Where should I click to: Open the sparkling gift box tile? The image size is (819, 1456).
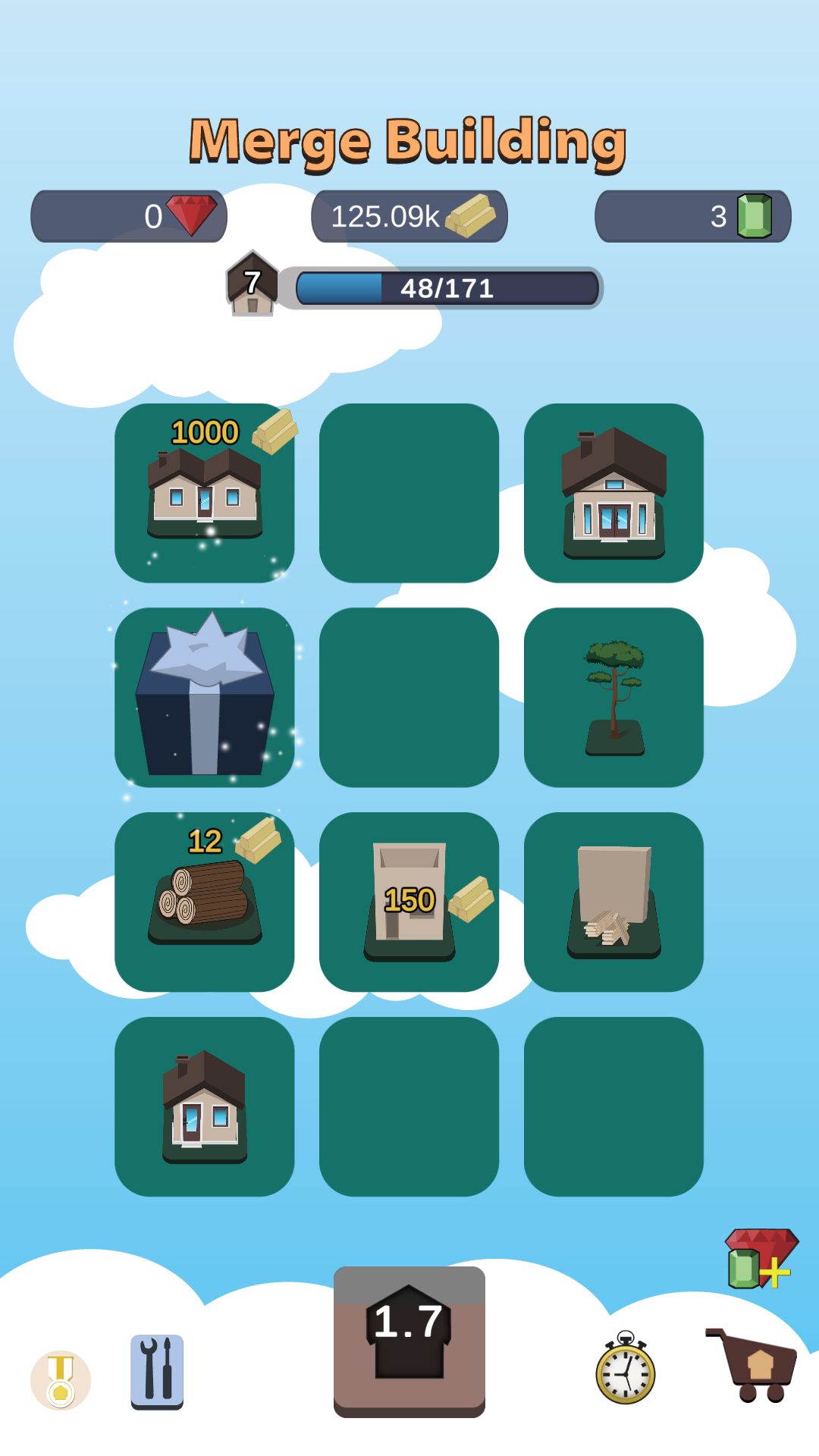[x=205, y=698]
